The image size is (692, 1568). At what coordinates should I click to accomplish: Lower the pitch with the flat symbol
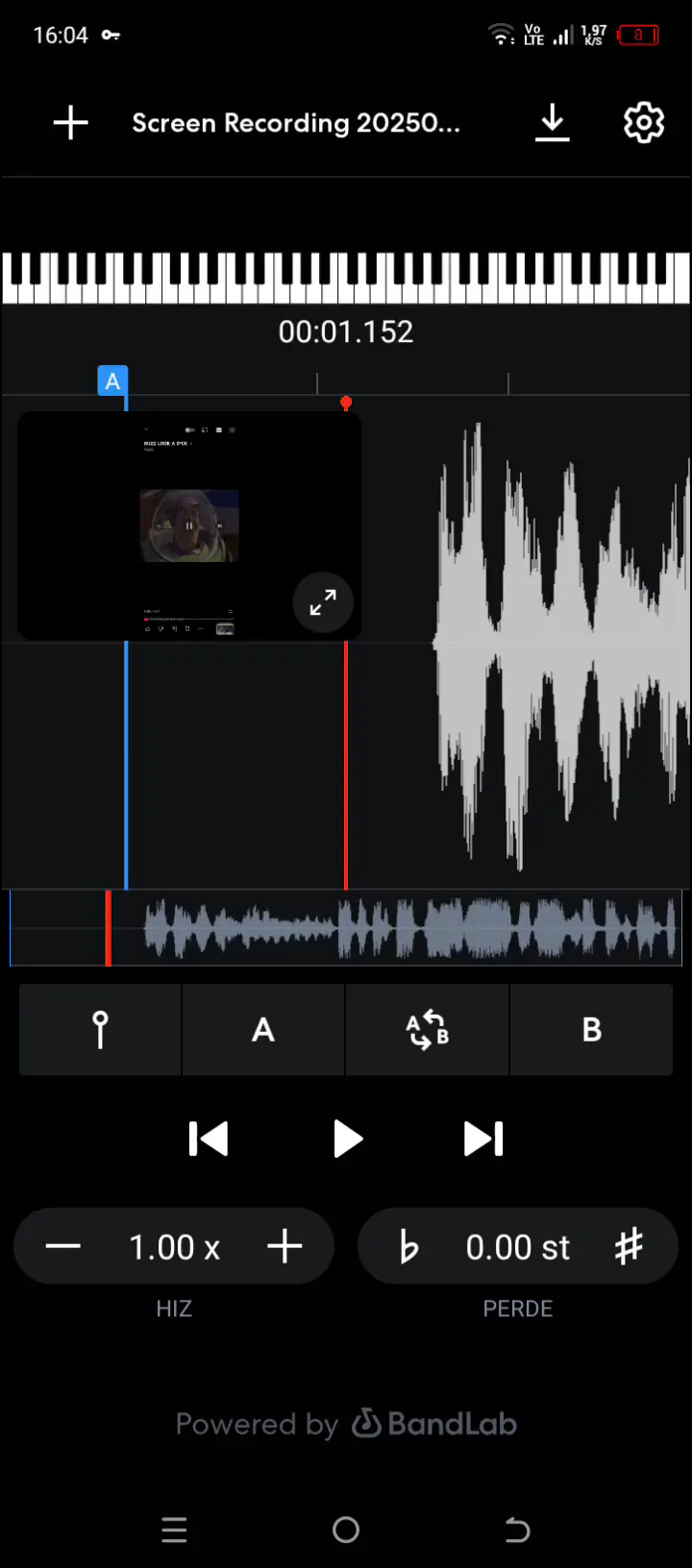pyautogui.click(x=408, y=1247)
